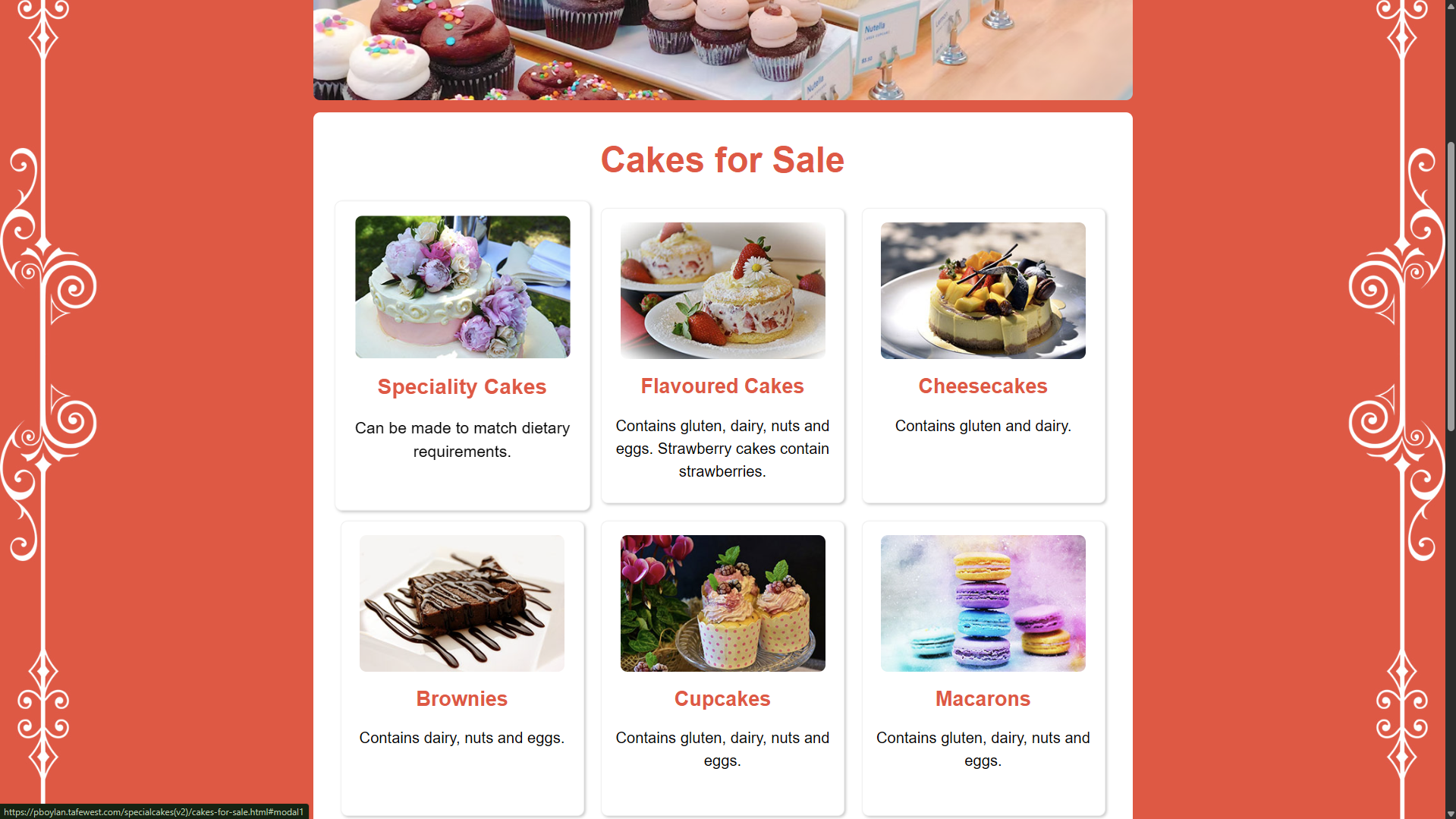Open the Flavoured Cakes card
1456x819 pixels.
pos(722,355)
